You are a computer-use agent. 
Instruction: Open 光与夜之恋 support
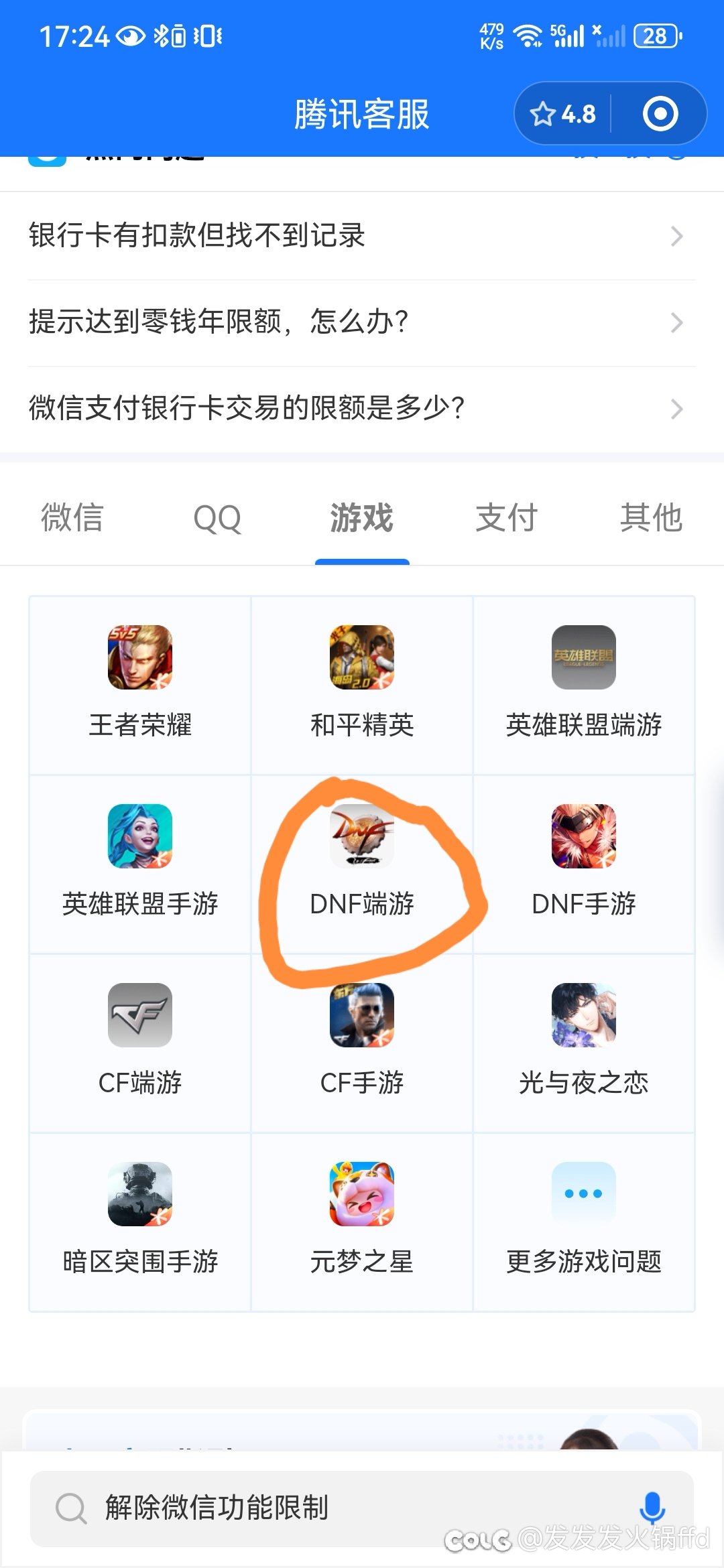click(x=584, y=1043)
